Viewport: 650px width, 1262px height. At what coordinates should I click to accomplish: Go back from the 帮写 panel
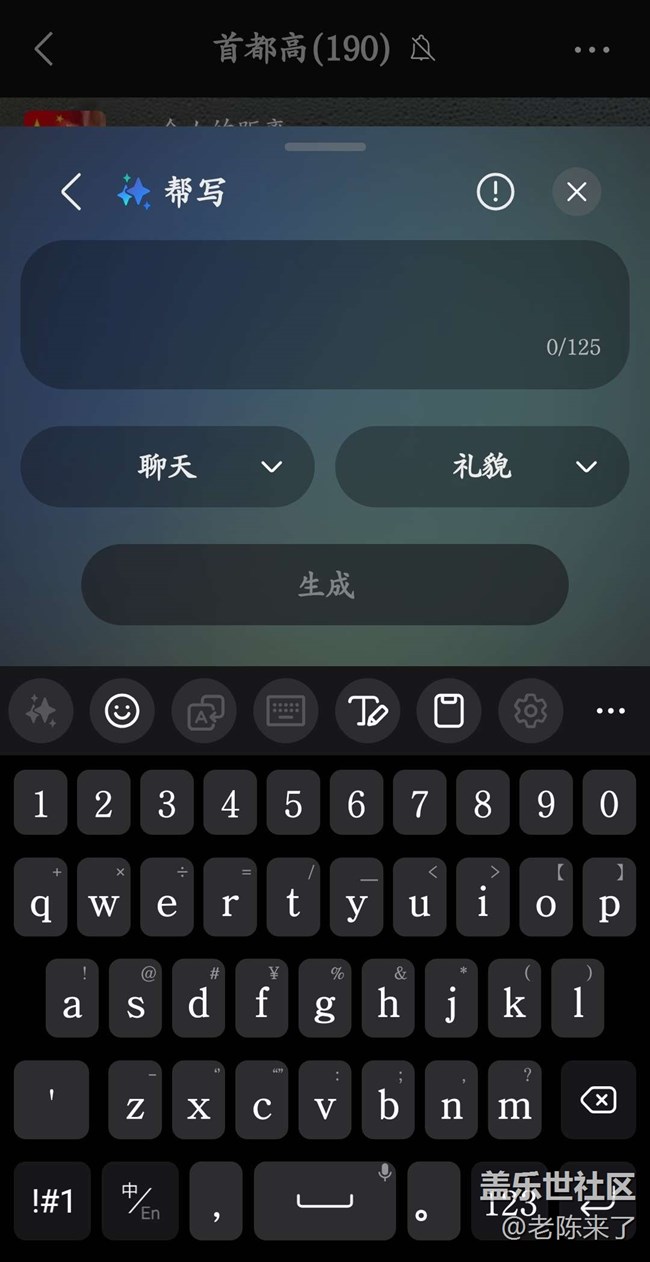[71, 191]
